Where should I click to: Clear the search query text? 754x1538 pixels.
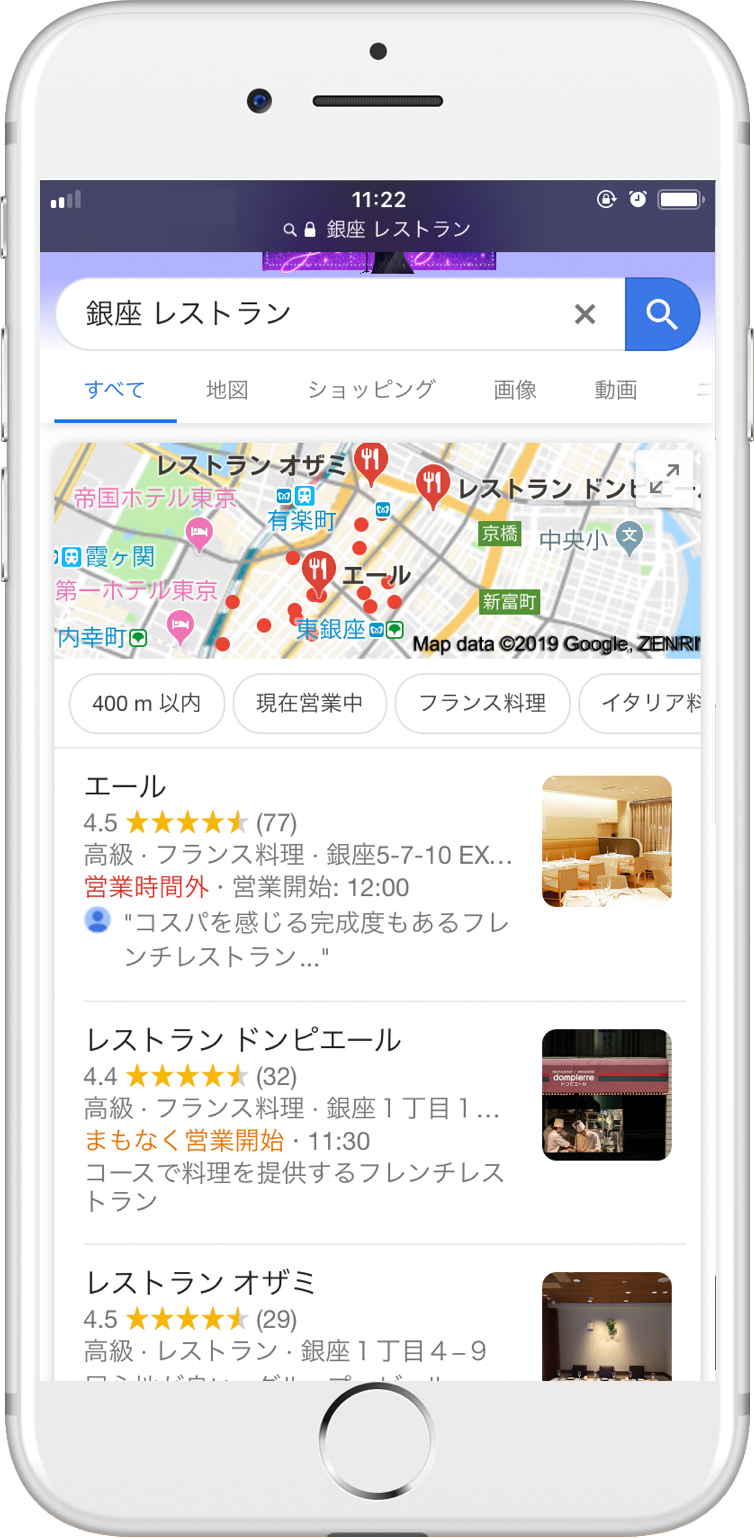click(x=585, y=315)
